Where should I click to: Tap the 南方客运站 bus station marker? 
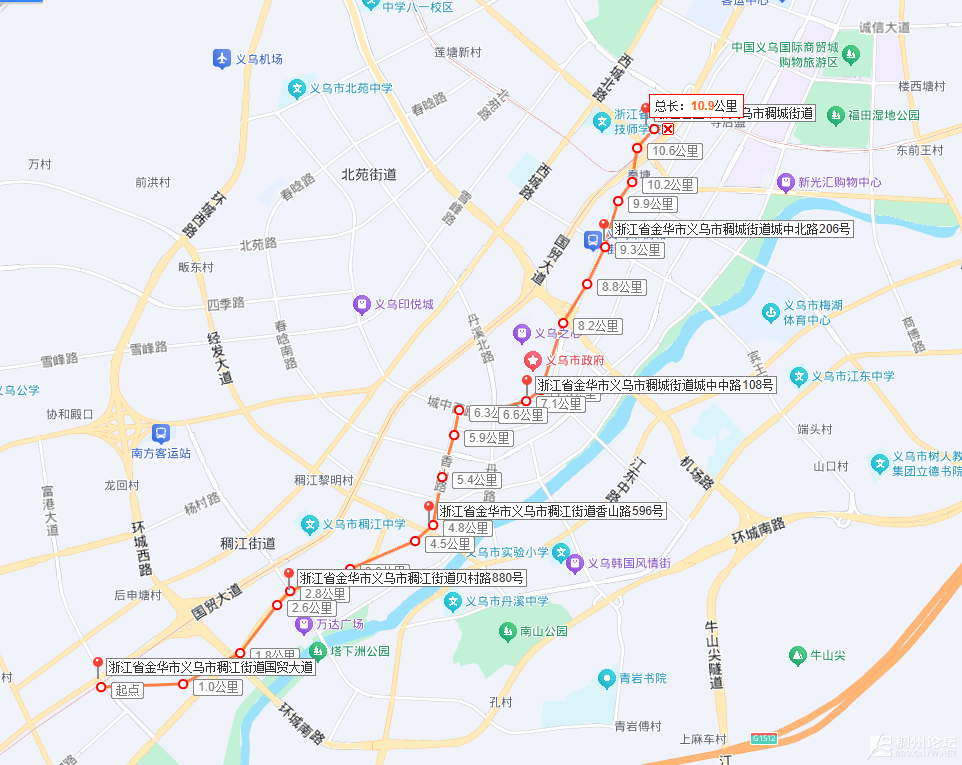tap(160, 433)
